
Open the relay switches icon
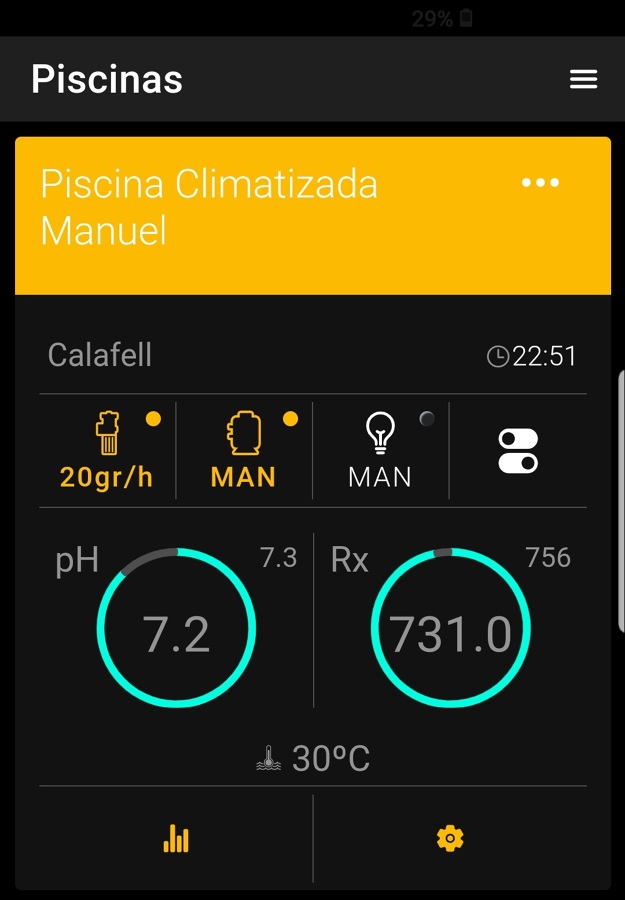518,450
